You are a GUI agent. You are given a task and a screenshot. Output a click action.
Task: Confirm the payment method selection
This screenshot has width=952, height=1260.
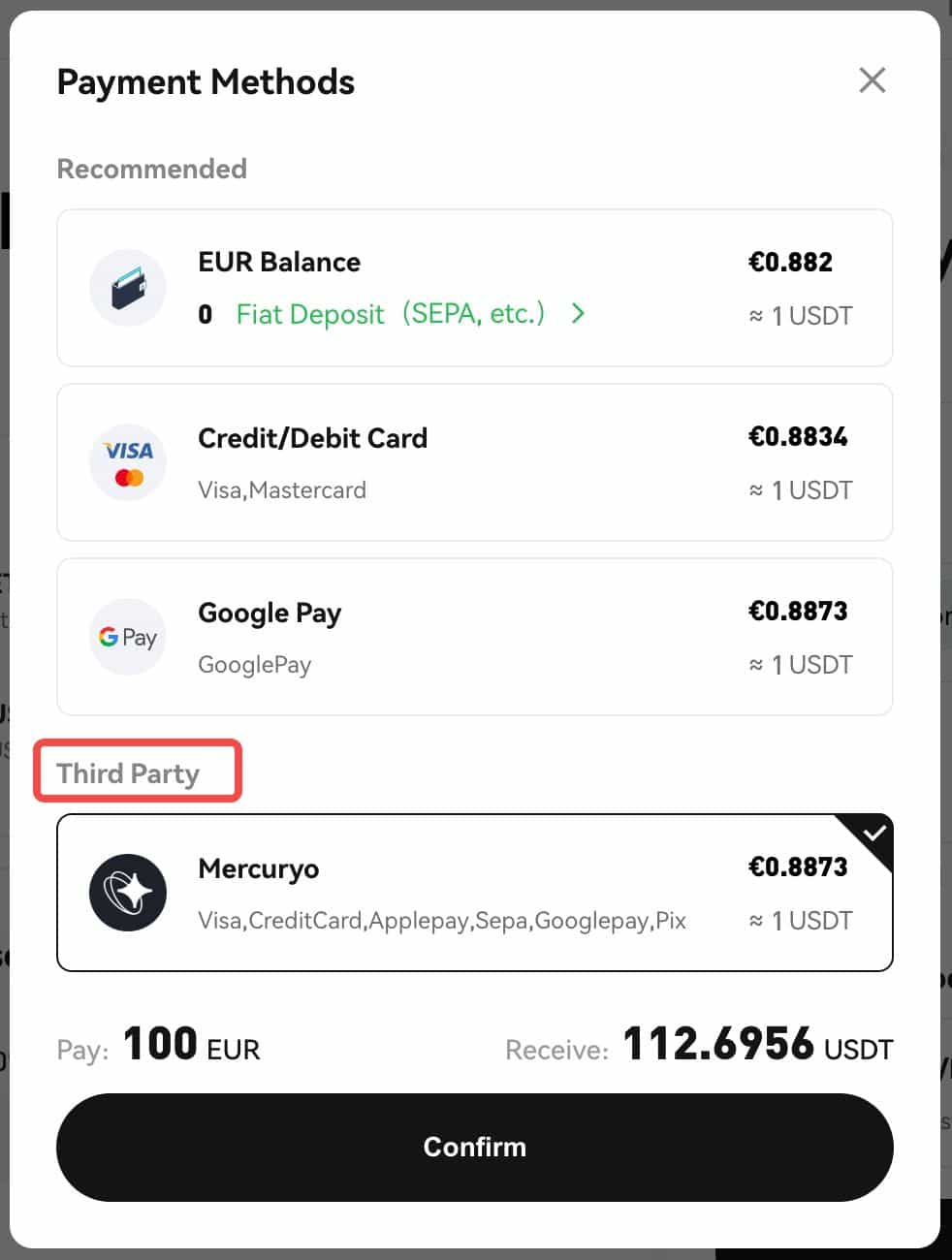pos(474,1147)
